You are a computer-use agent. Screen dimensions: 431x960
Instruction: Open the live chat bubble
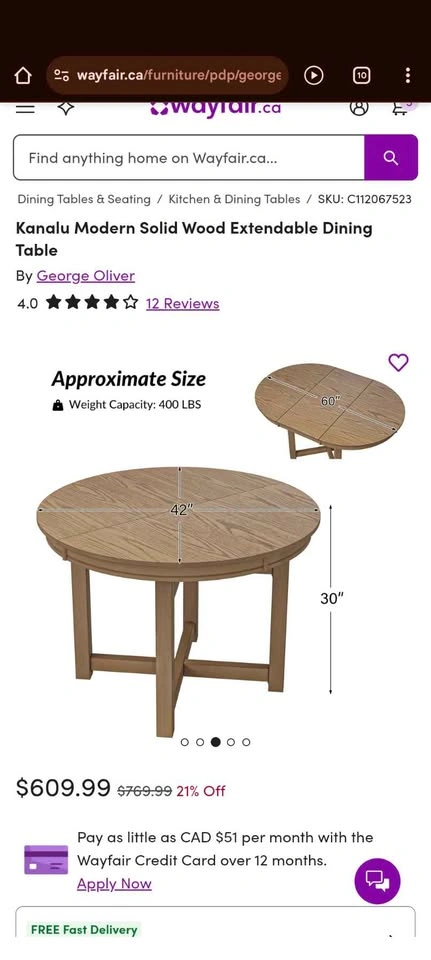(x=378, y=881)
